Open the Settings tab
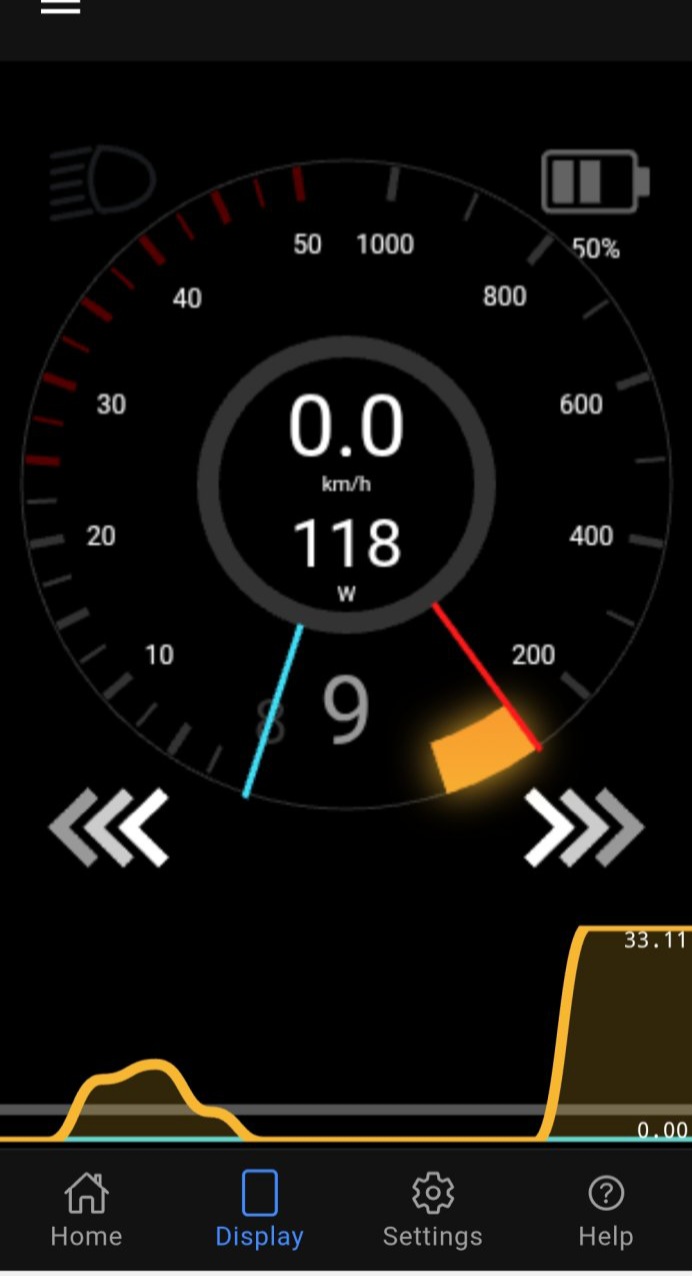 pyautogui.click(x=432, y=1210)
